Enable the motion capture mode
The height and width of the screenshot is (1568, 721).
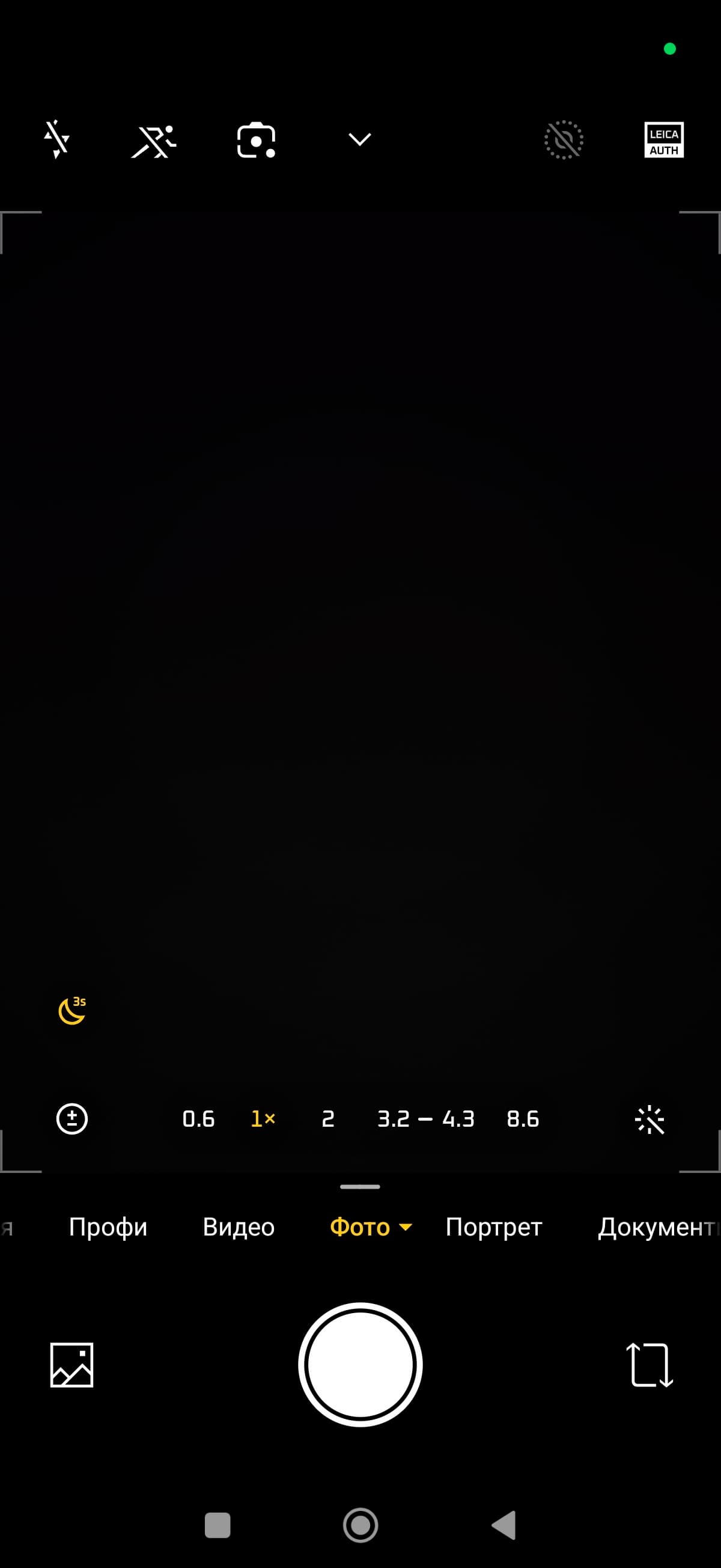coord(153,141)
